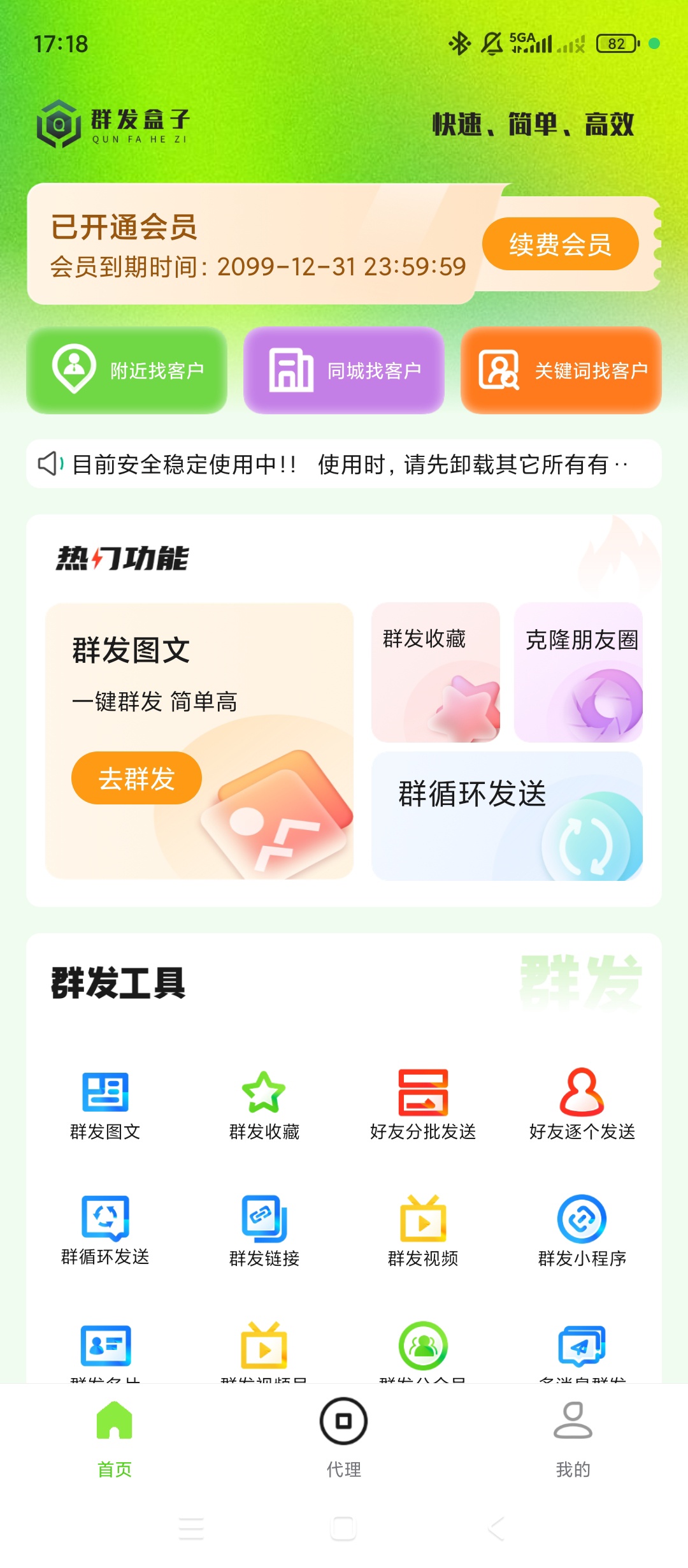
Task: Open the 群发收藏 hot feature card
Action: click(436, 672)
